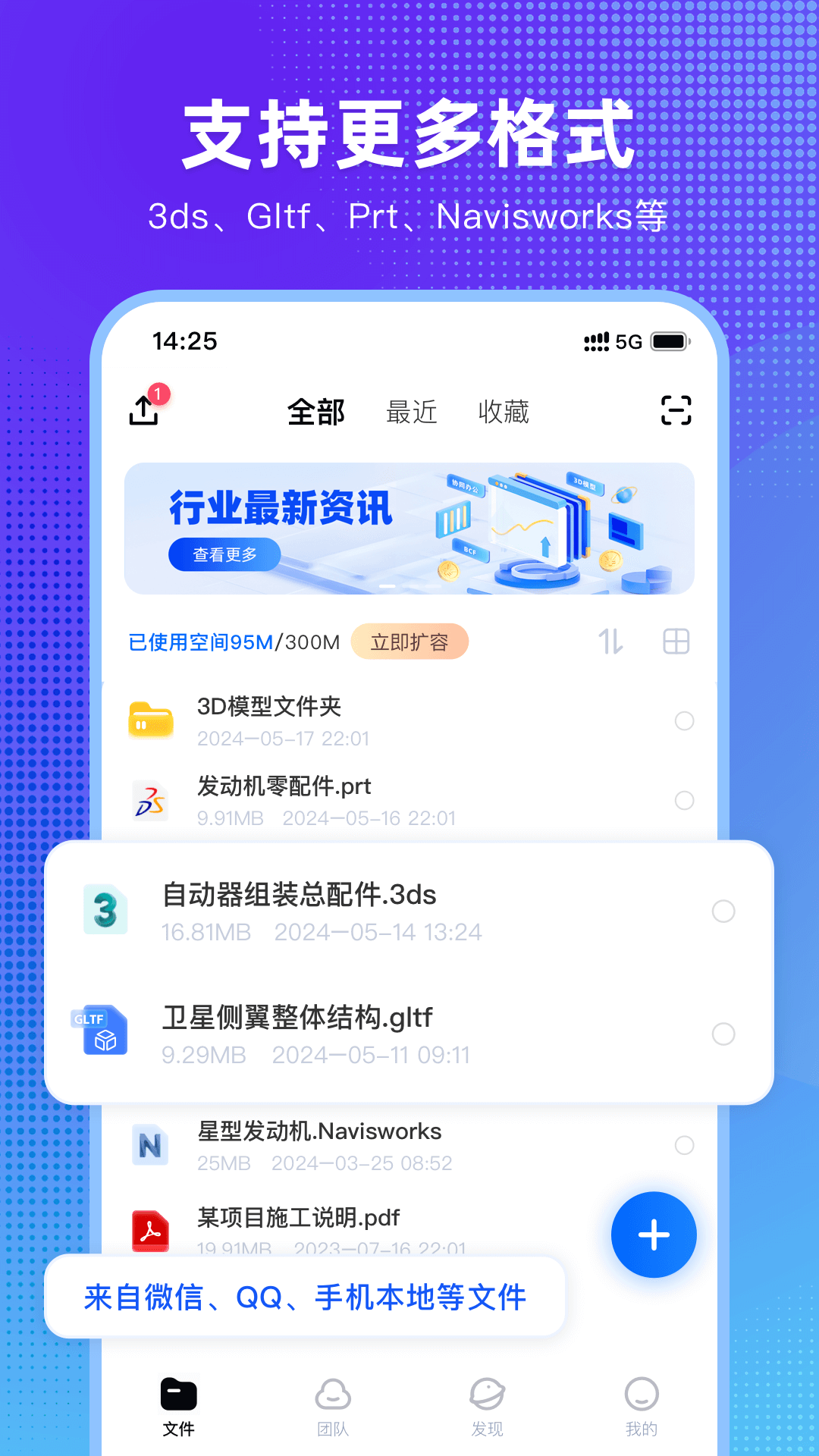Open the GLTF icon for 卫星侧翼整体结构
819x1456 pixels.
coord(102,1031)
